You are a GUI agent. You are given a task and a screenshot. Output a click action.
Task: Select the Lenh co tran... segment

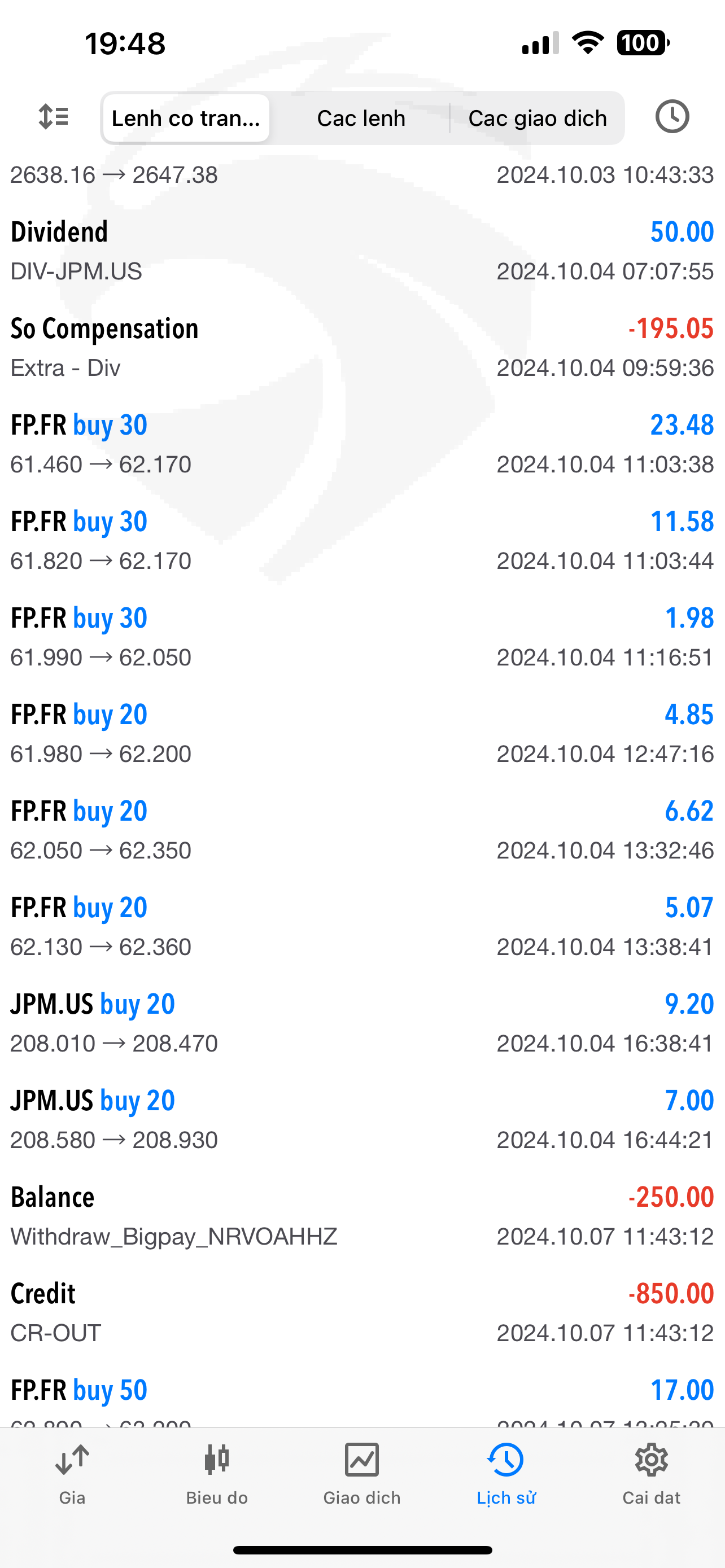(x=186, y=118)
